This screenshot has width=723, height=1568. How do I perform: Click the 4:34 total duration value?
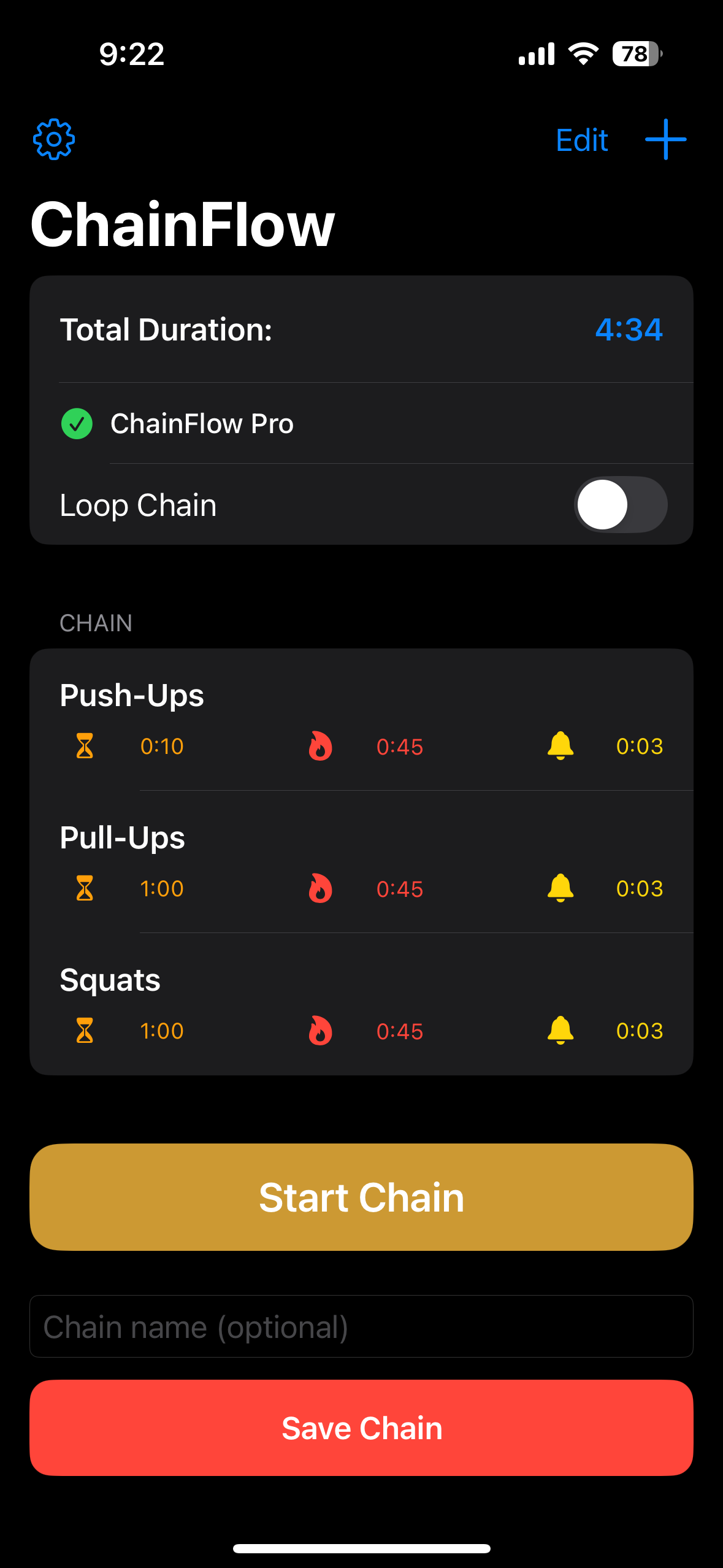pyautogui.click(x=629, y=329)
